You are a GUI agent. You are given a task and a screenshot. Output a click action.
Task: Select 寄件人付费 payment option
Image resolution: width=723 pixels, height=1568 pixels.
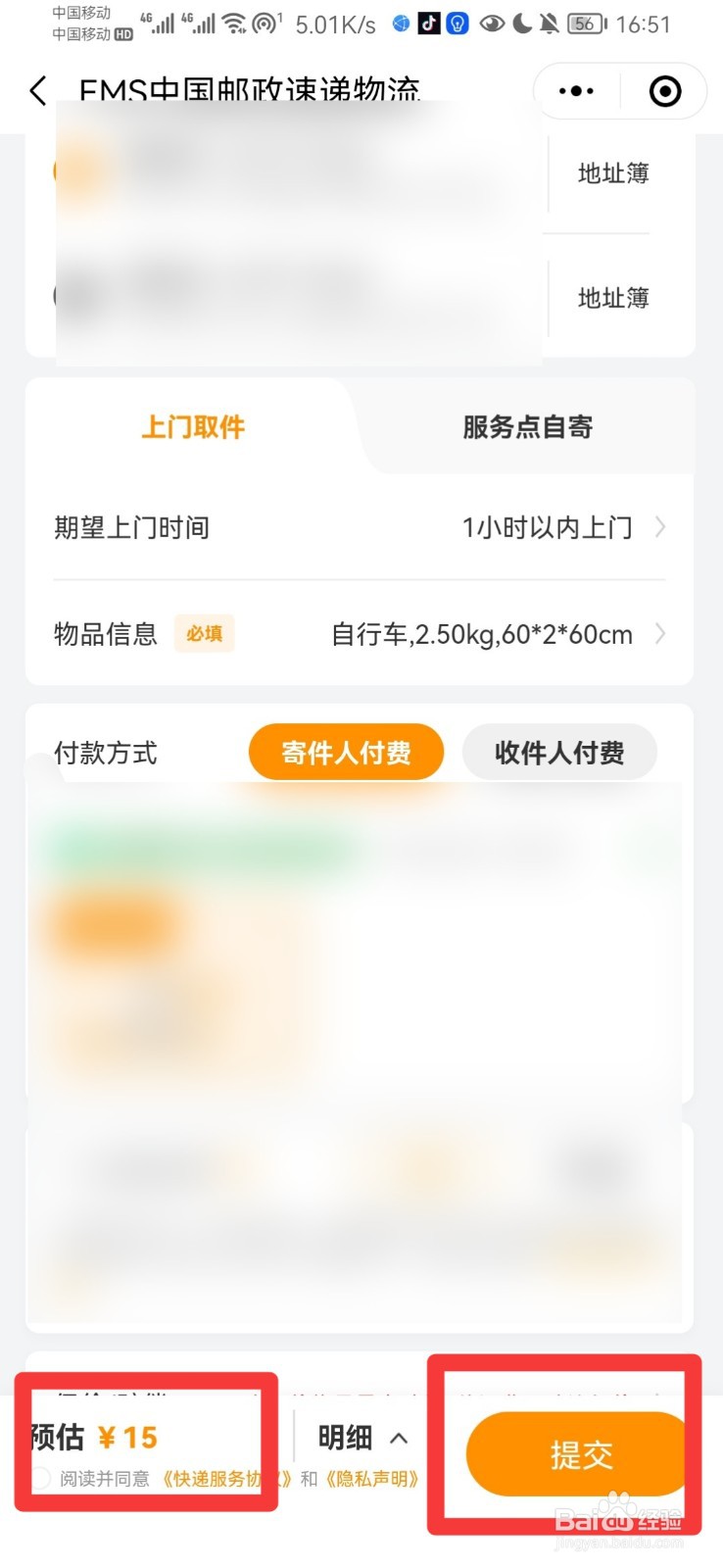point(346,752)
